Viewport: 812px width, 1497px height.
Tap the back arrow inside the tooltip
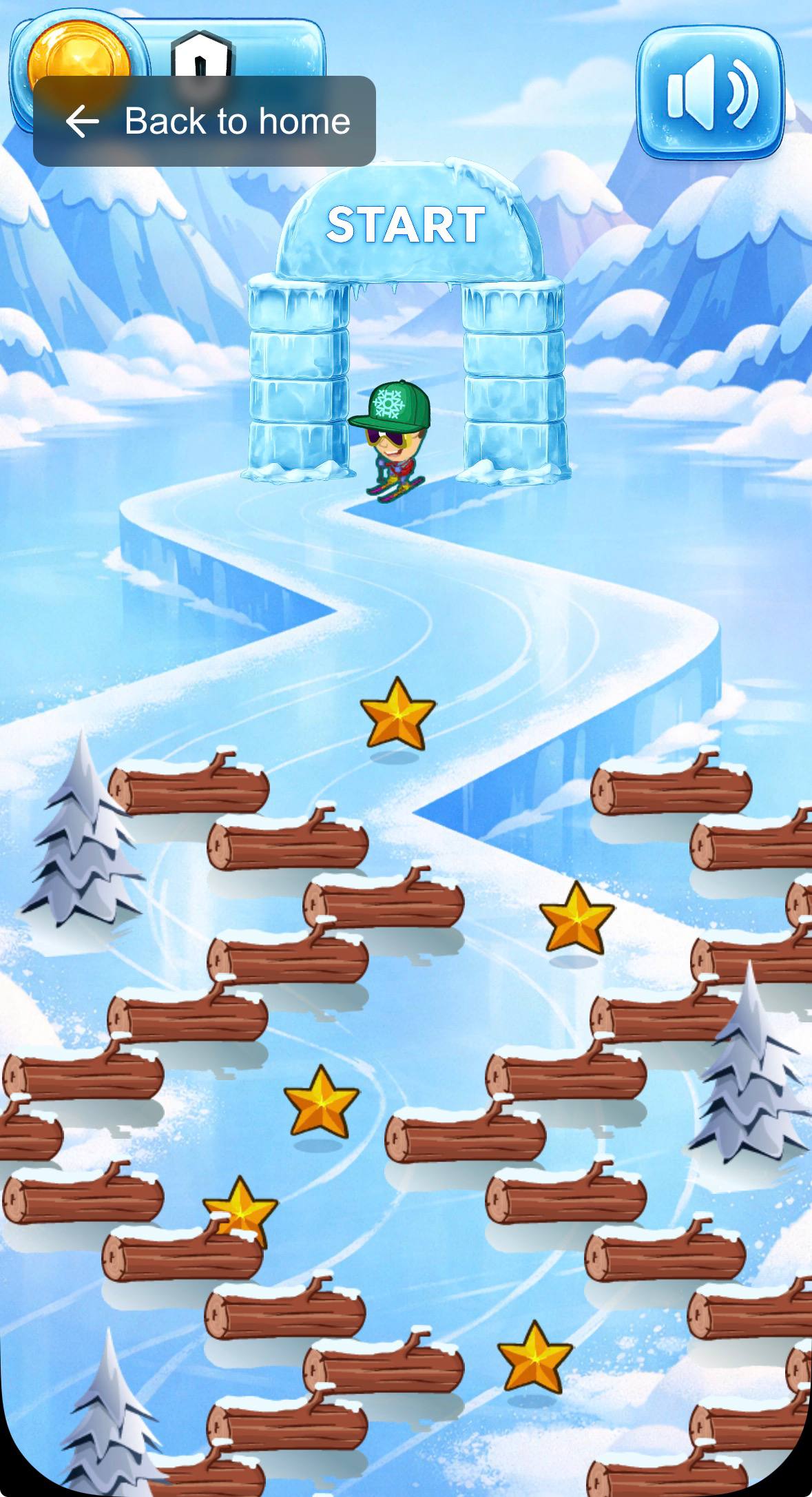pos(81,121)
